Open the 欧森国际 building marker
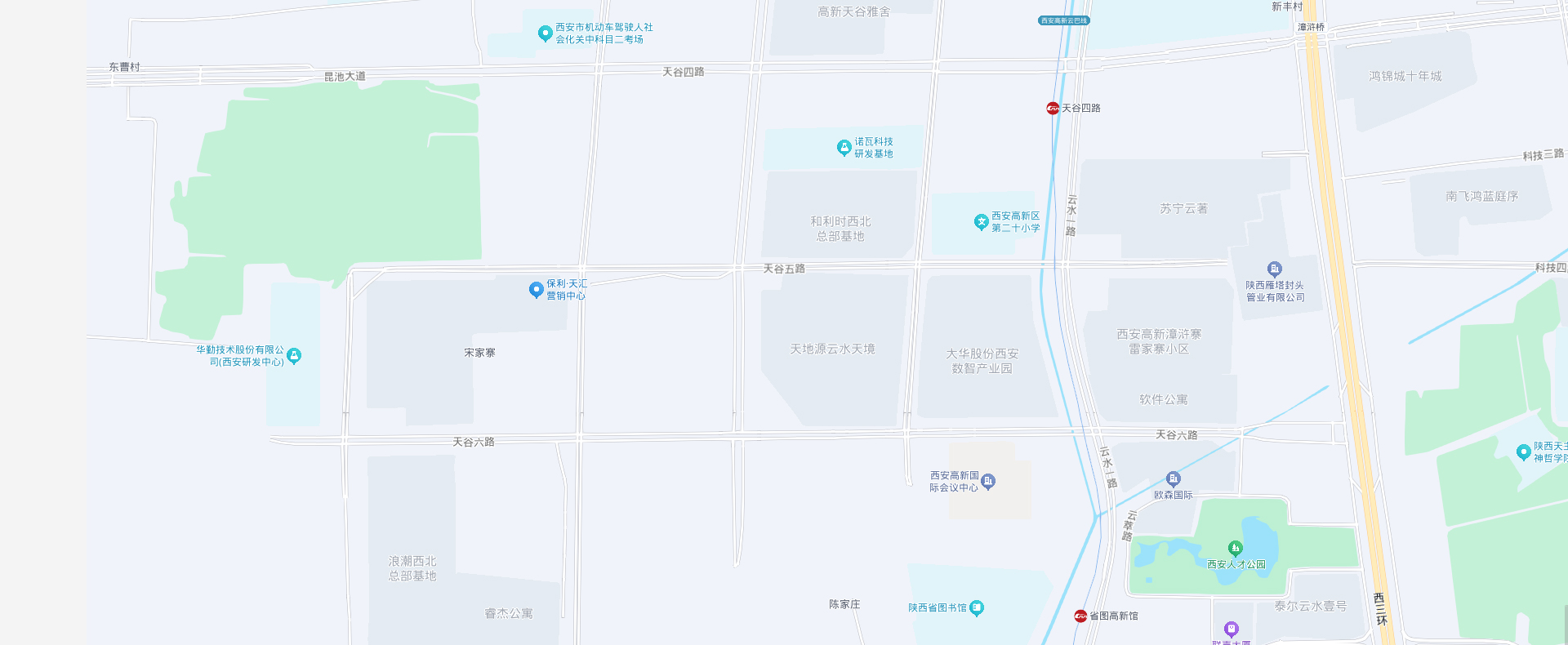1568x645 pixels. (1173, 478)
